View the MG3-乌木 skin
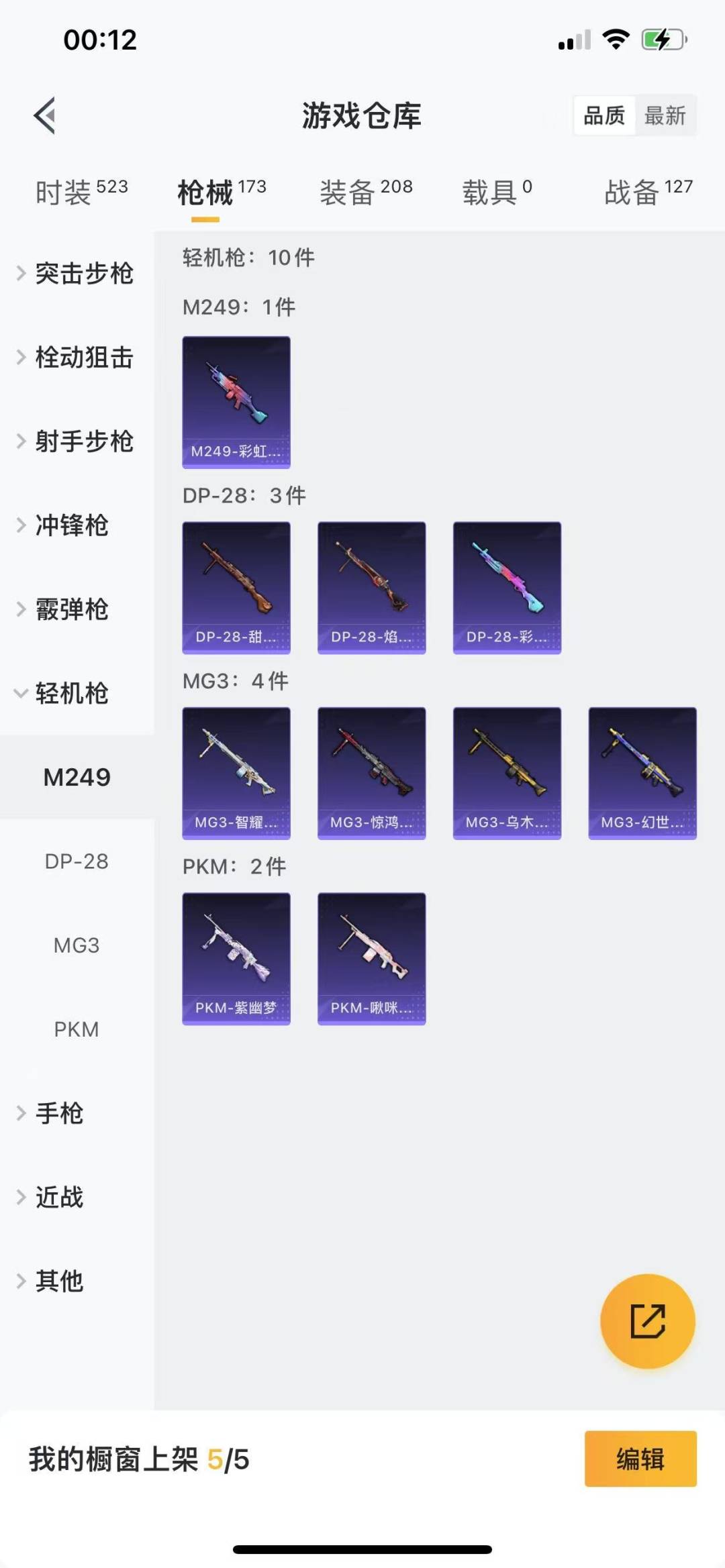This screenshot has height=1568, width=725. tap(507, 773)
